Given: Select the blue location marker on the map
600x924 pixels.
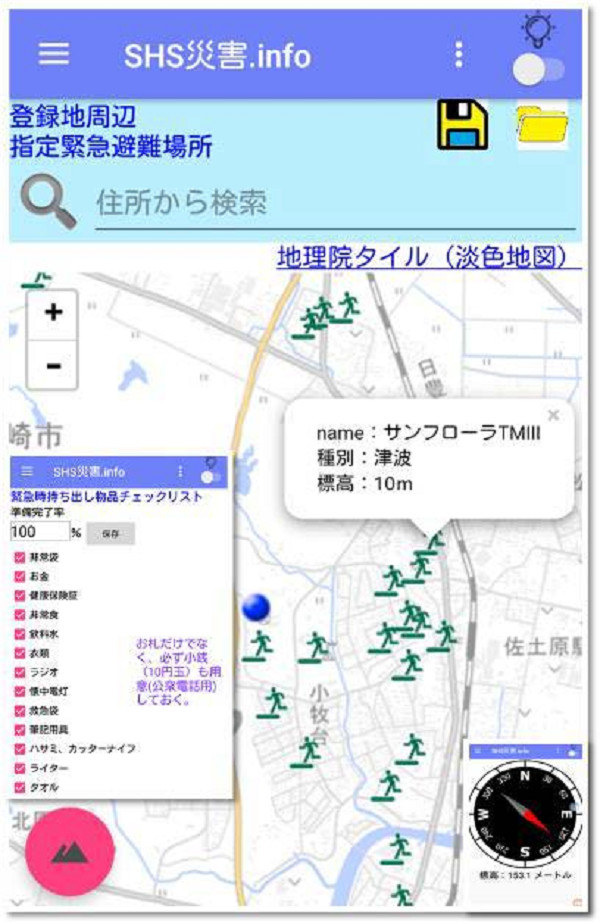Looking at the screenshot, I should click(257, 606).
